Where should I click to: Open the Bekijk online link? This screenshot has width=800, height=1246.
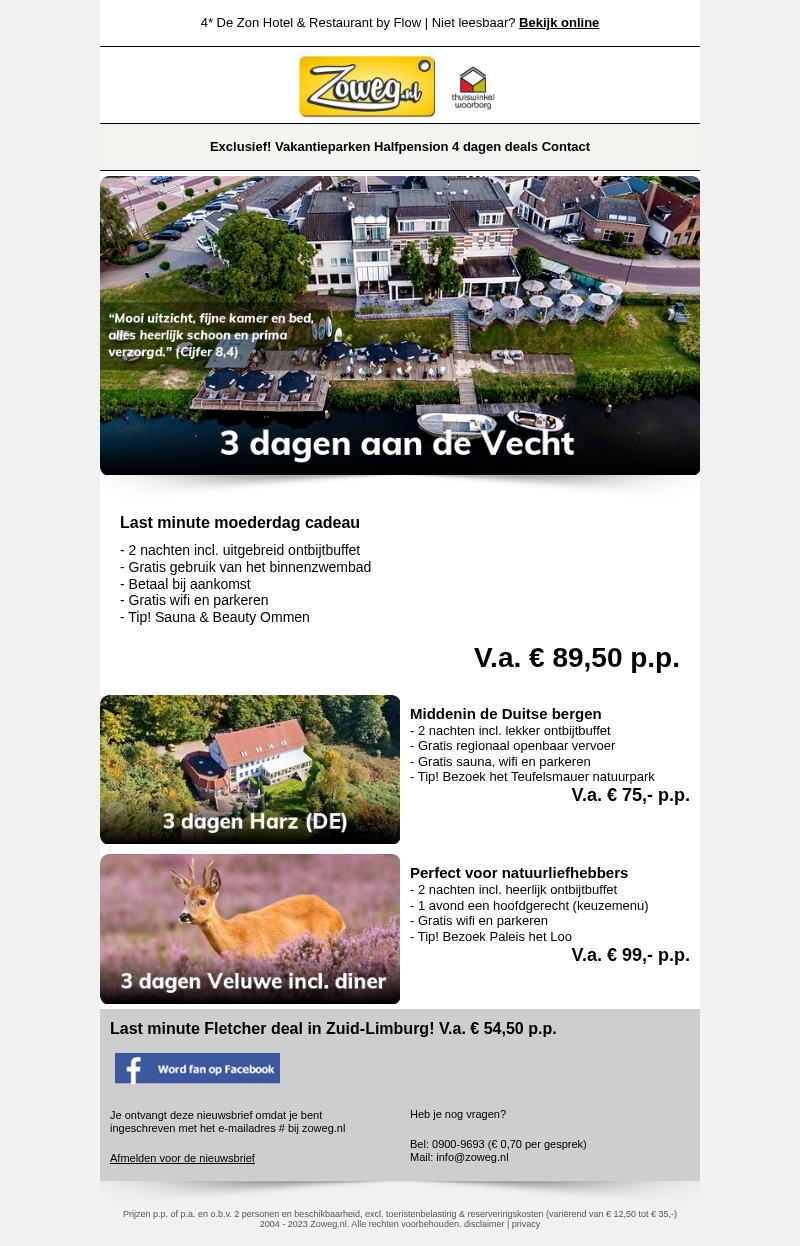[x=558, y=23]
